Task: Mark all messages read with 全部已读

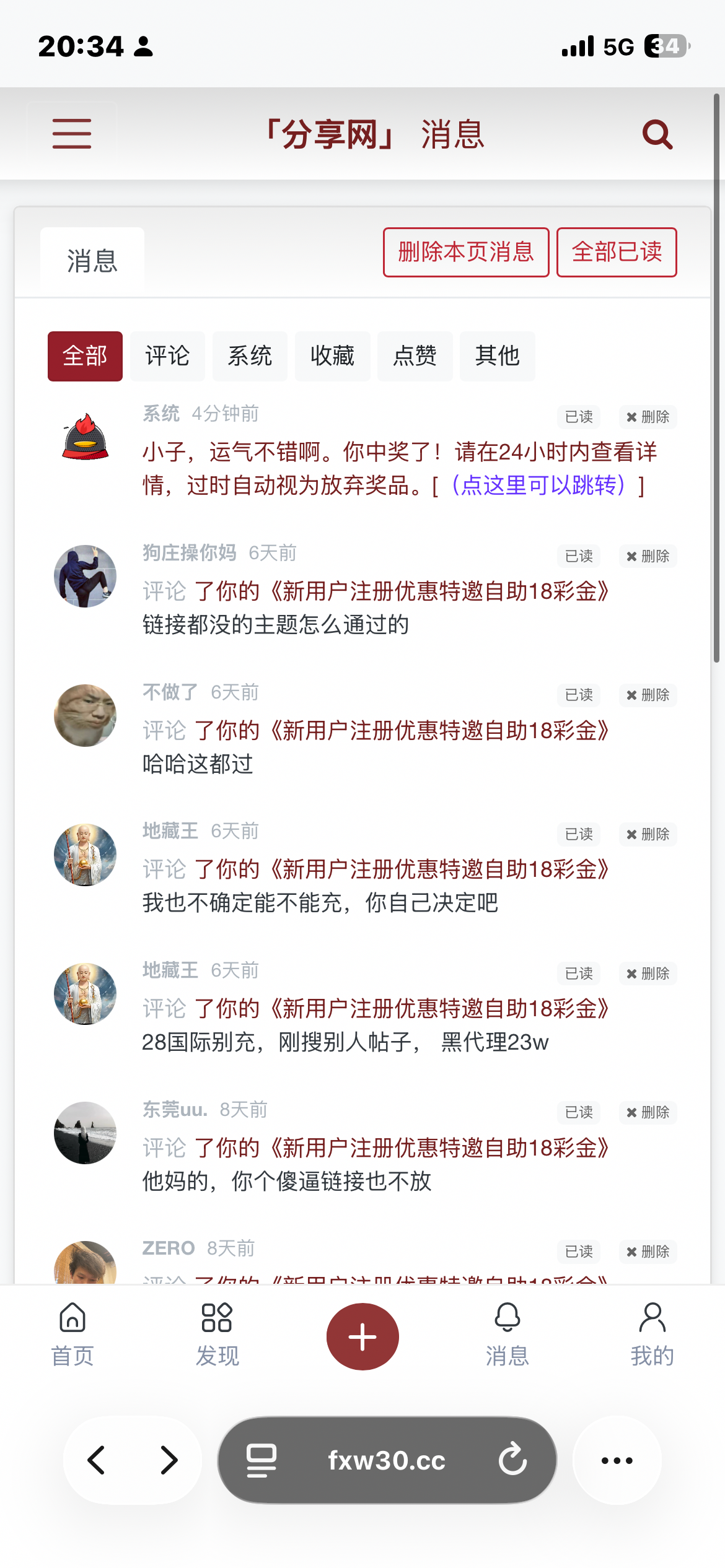Action: (617, 252)
